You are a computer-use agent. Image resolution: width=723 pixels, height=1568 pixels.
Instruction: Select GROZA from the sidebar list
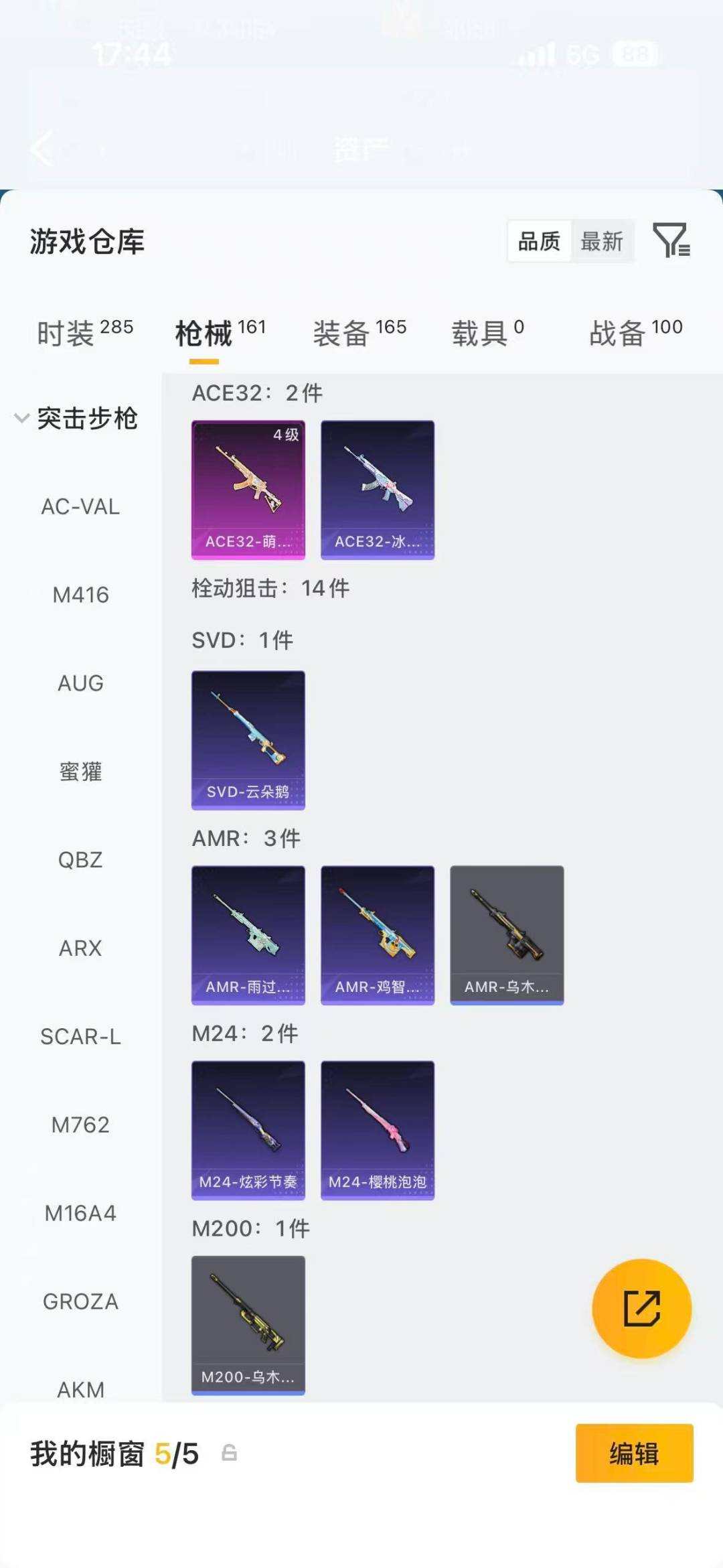tap(80, 1301)
